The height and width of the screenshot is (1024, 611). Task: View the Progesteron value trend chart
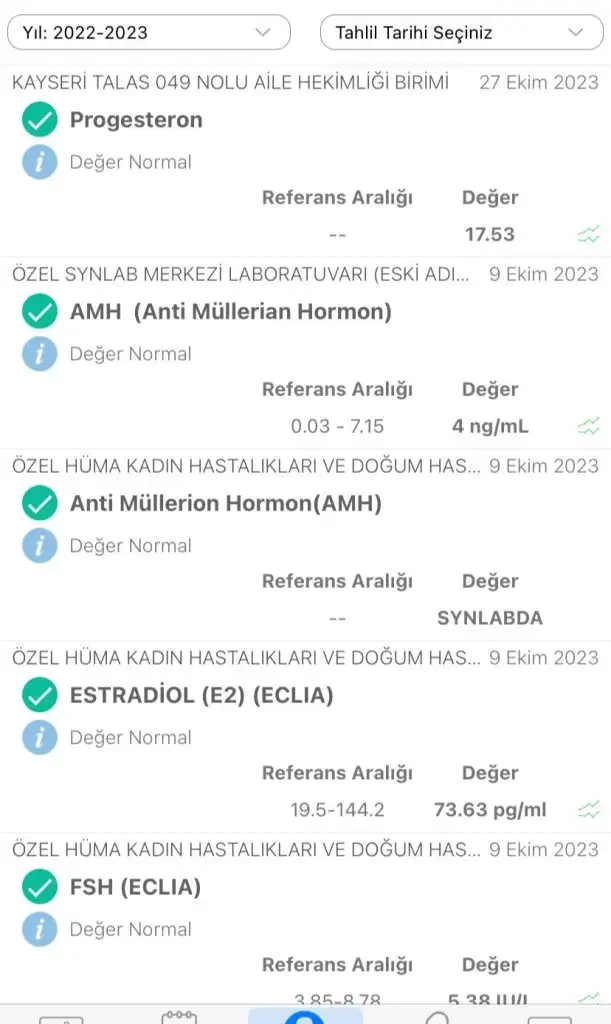click(588, 235)
